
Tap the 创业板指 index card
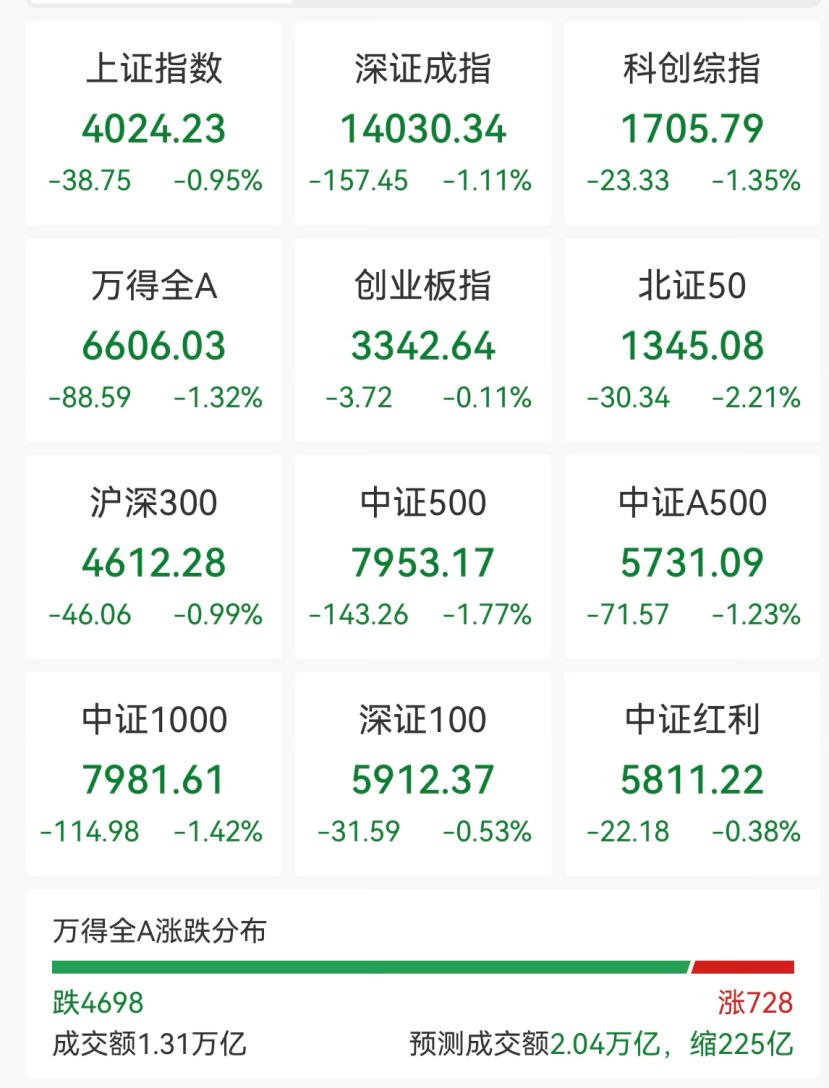point(423,341)
